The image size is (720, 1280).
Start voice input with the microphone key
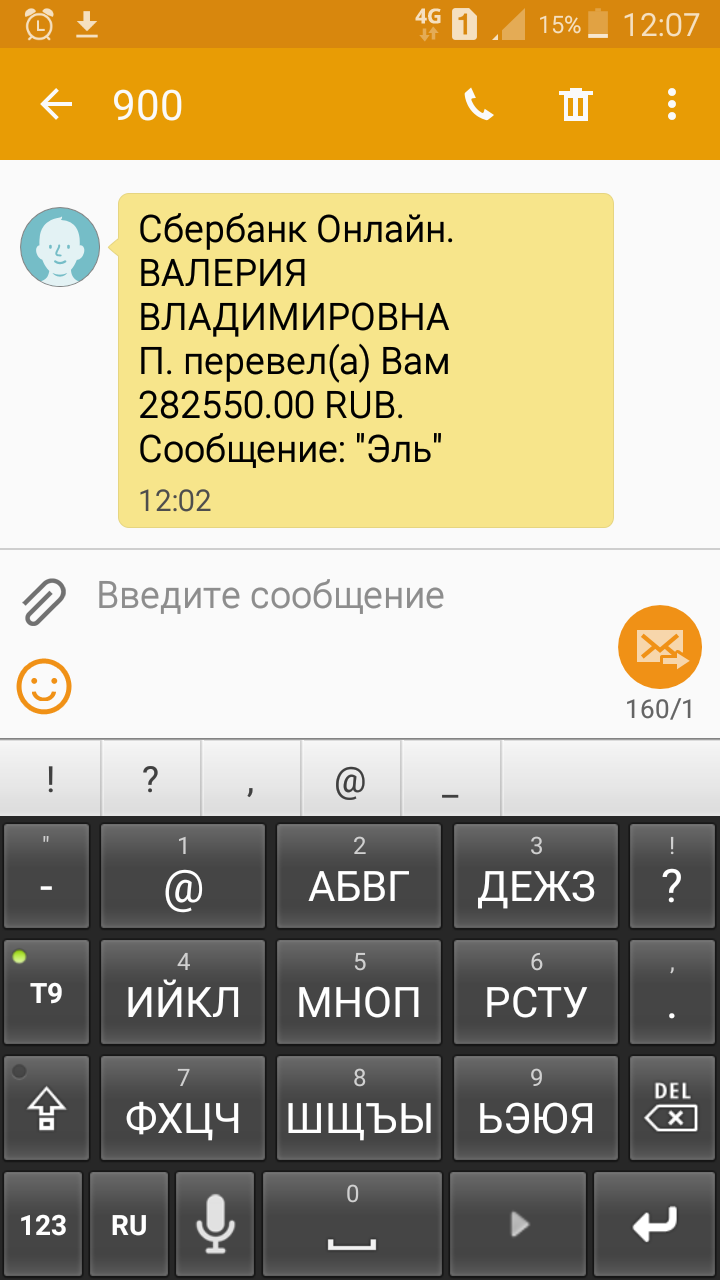click(x=215, y=1223)
